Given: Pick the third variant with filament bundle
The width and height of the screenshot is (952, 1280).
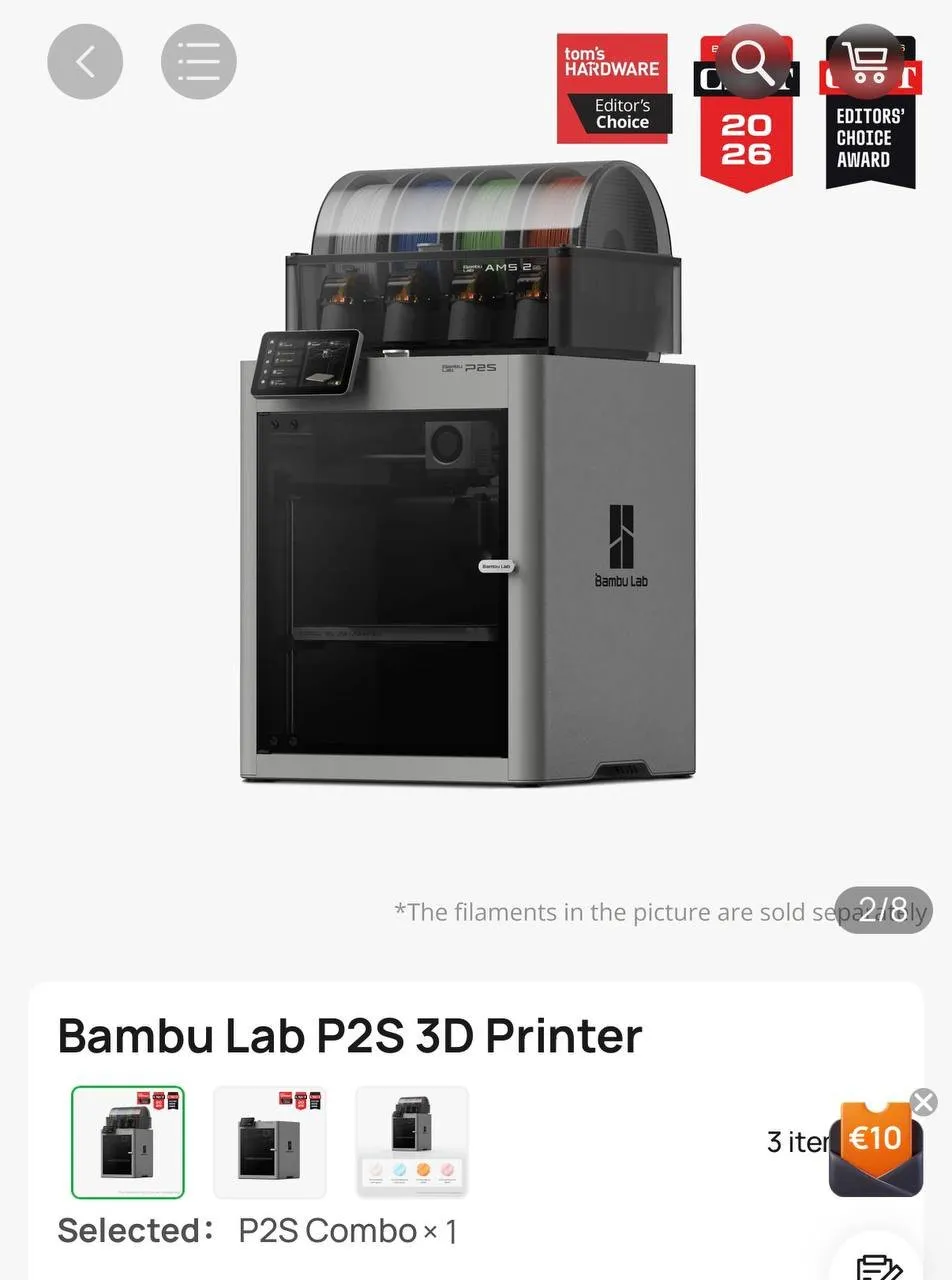Looking at the screenshot, I should (412, 1142).
